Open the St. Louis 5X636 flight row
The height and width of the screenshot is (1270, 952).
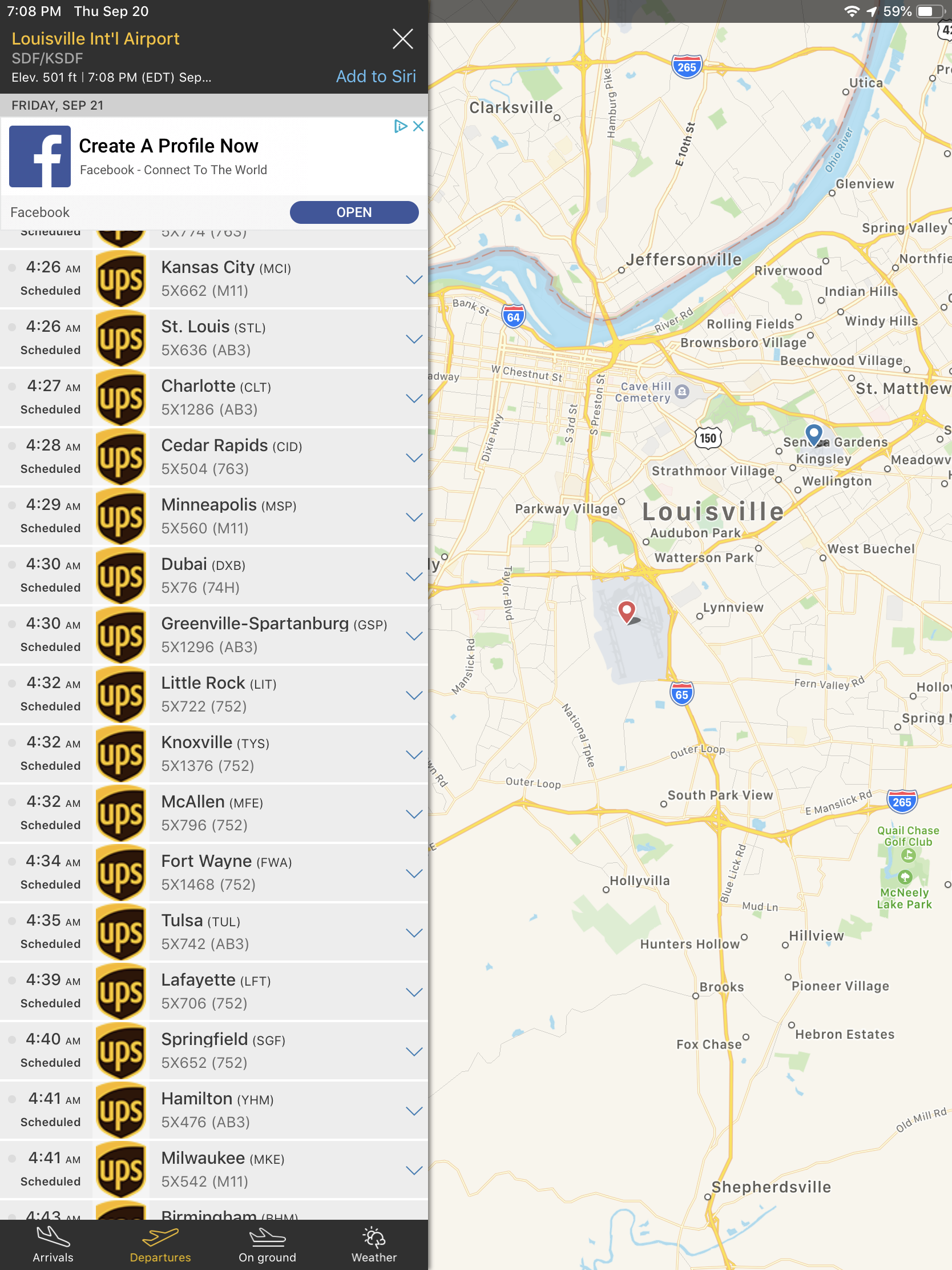point(214,338)
